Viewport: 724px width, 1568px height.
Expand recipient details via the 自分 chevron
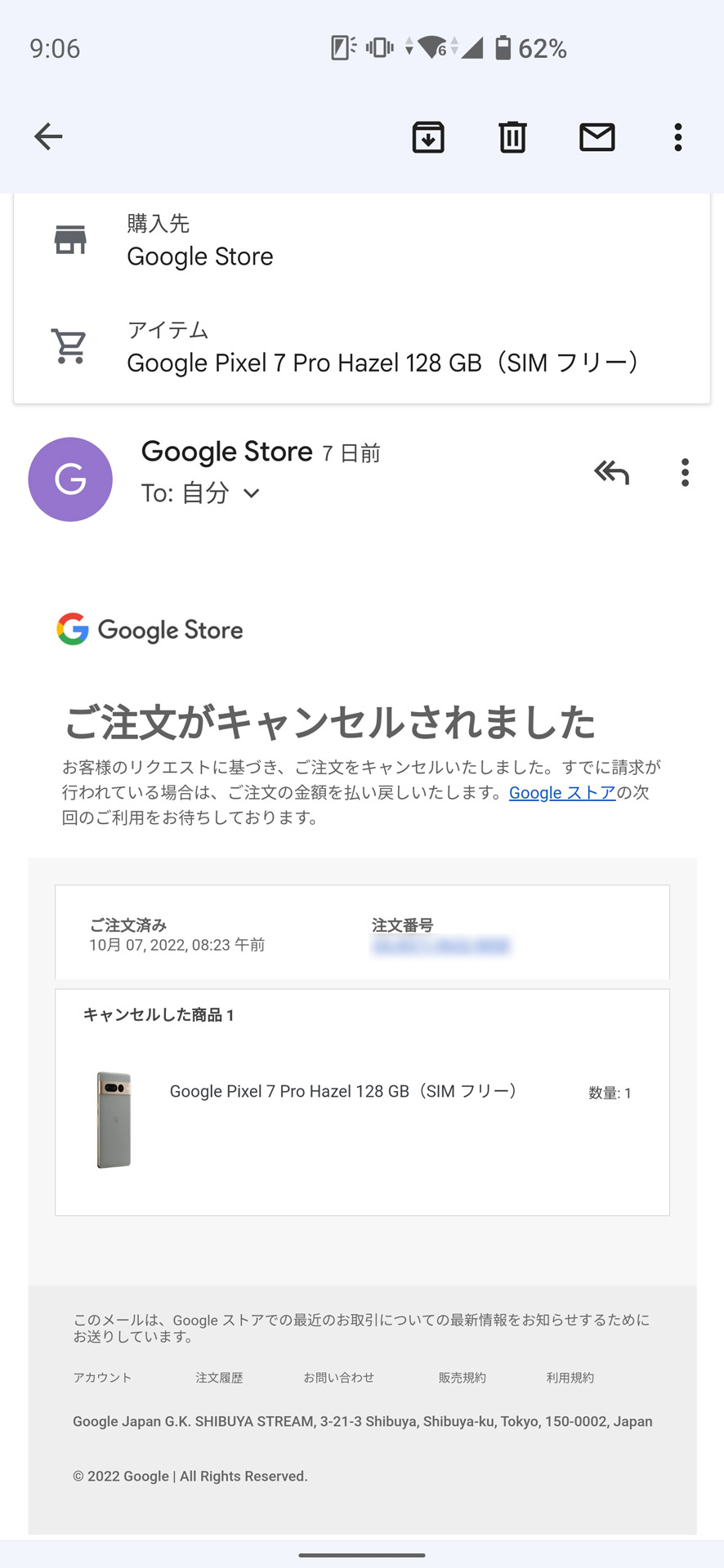click(251, 493)
